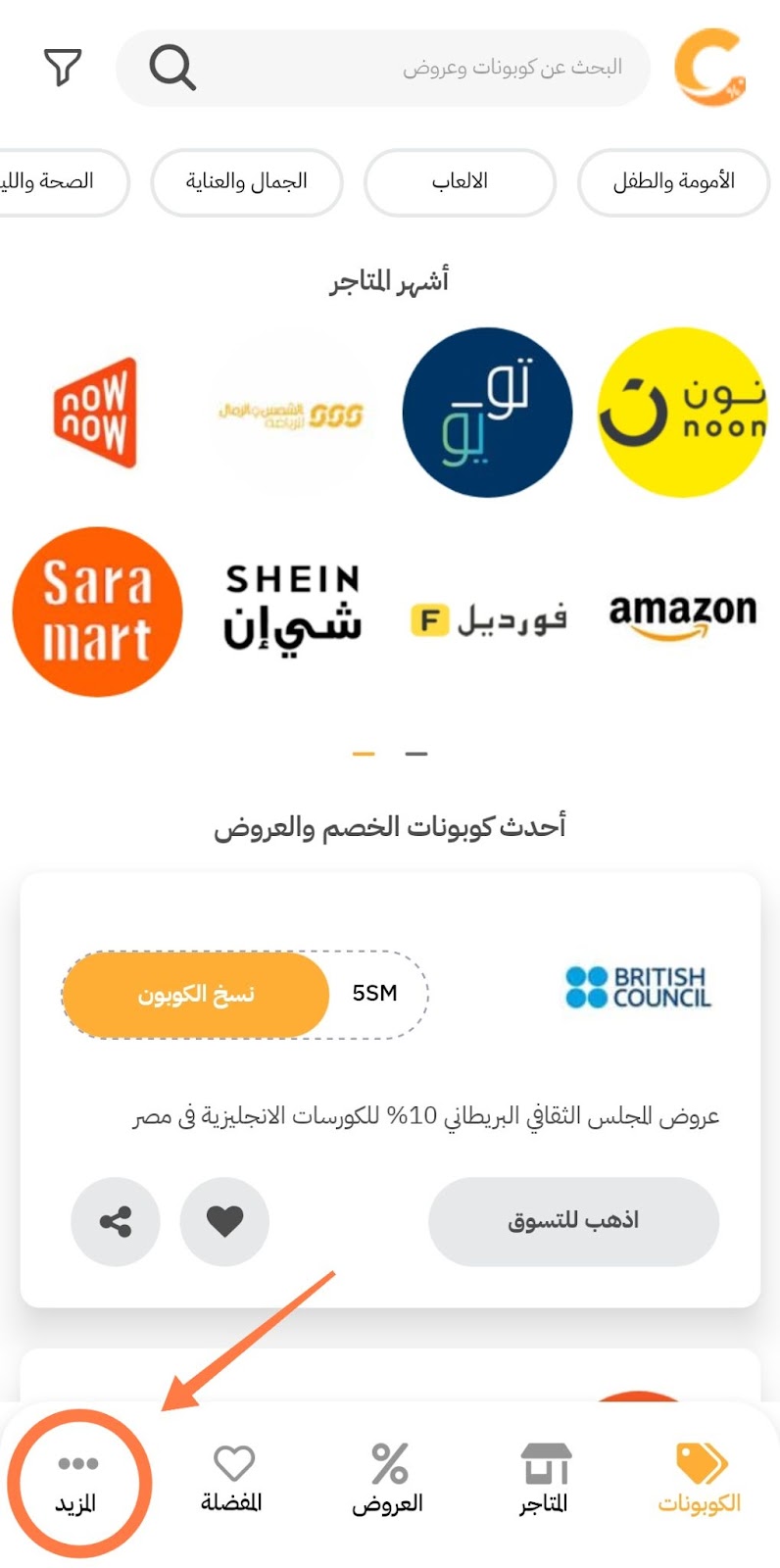Select the الأمومة والطفل category chip
The height and width of the screenshot is (1568, 780).
673,181
